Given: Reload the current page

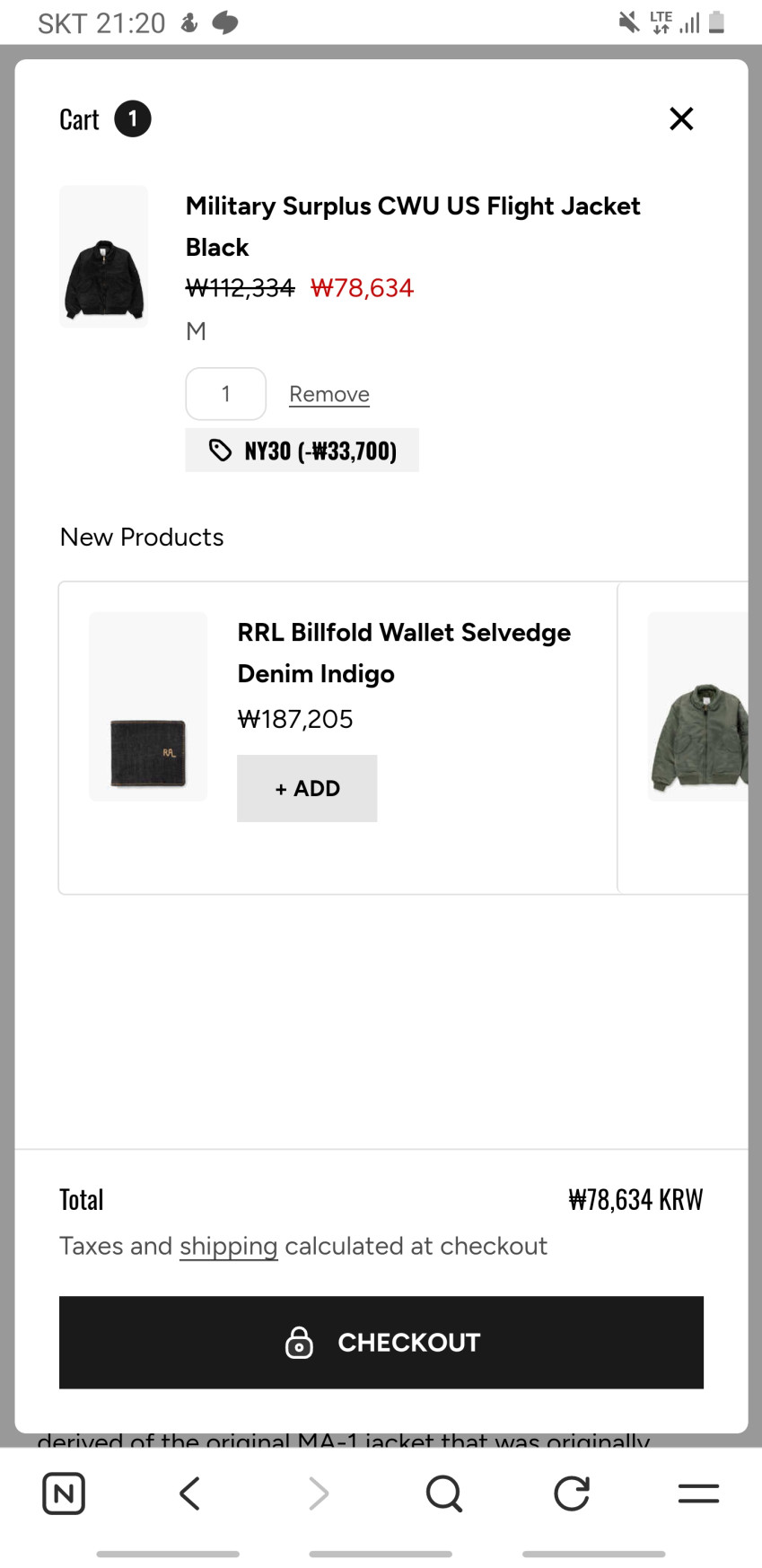Looking at the screenshot, I should coord(572,1494).
